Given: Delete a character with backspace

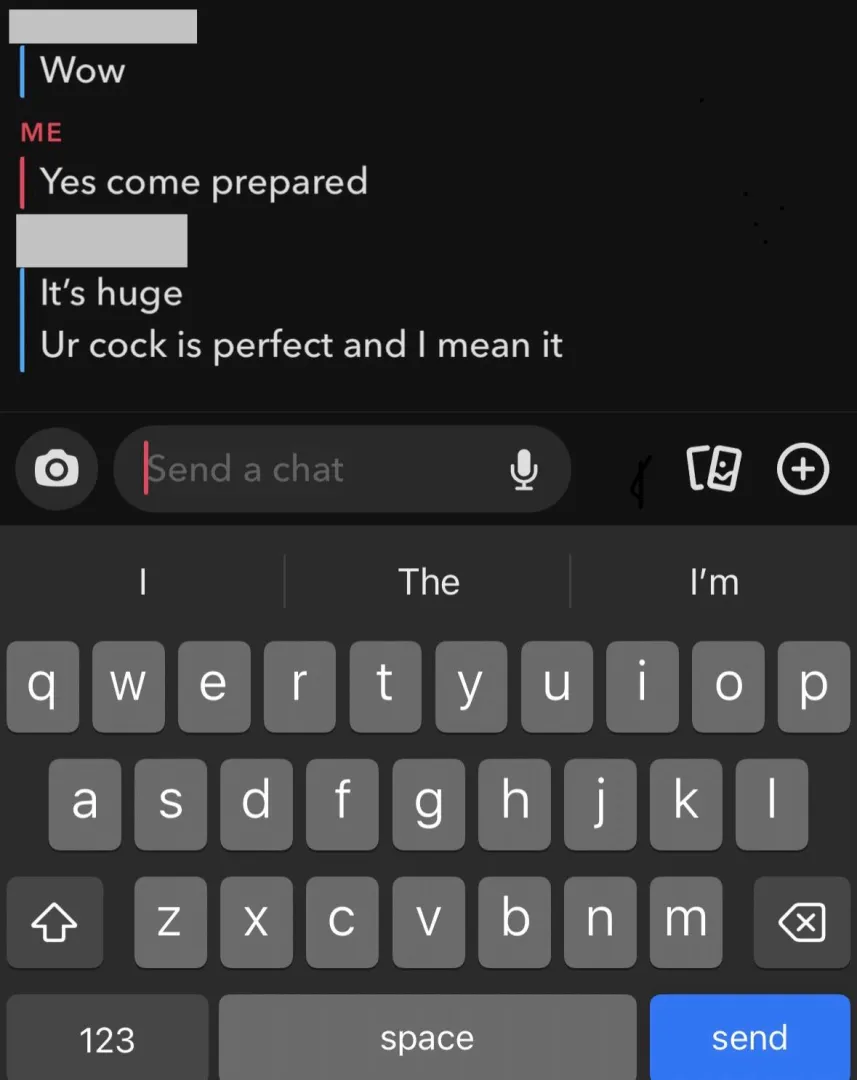Looking at the screenshot, I should [x=801, y=922].
